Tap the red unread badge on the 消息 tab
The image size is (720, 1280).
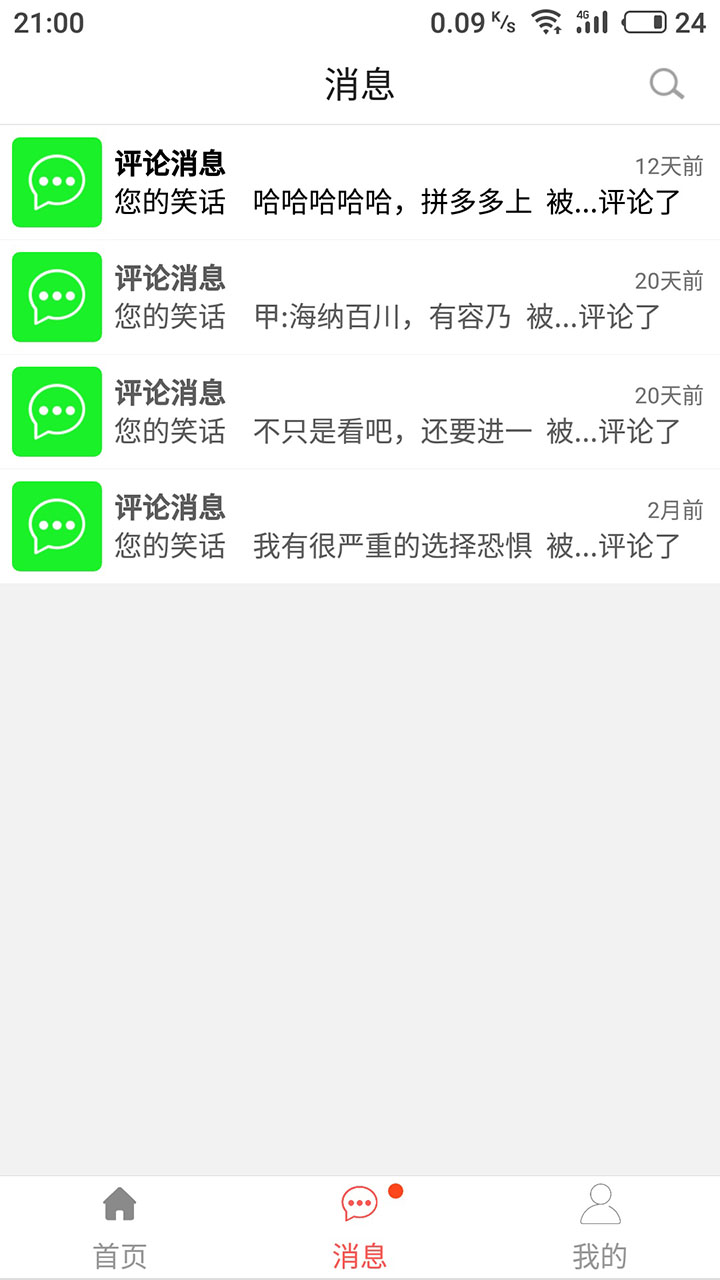point(394,1190)
